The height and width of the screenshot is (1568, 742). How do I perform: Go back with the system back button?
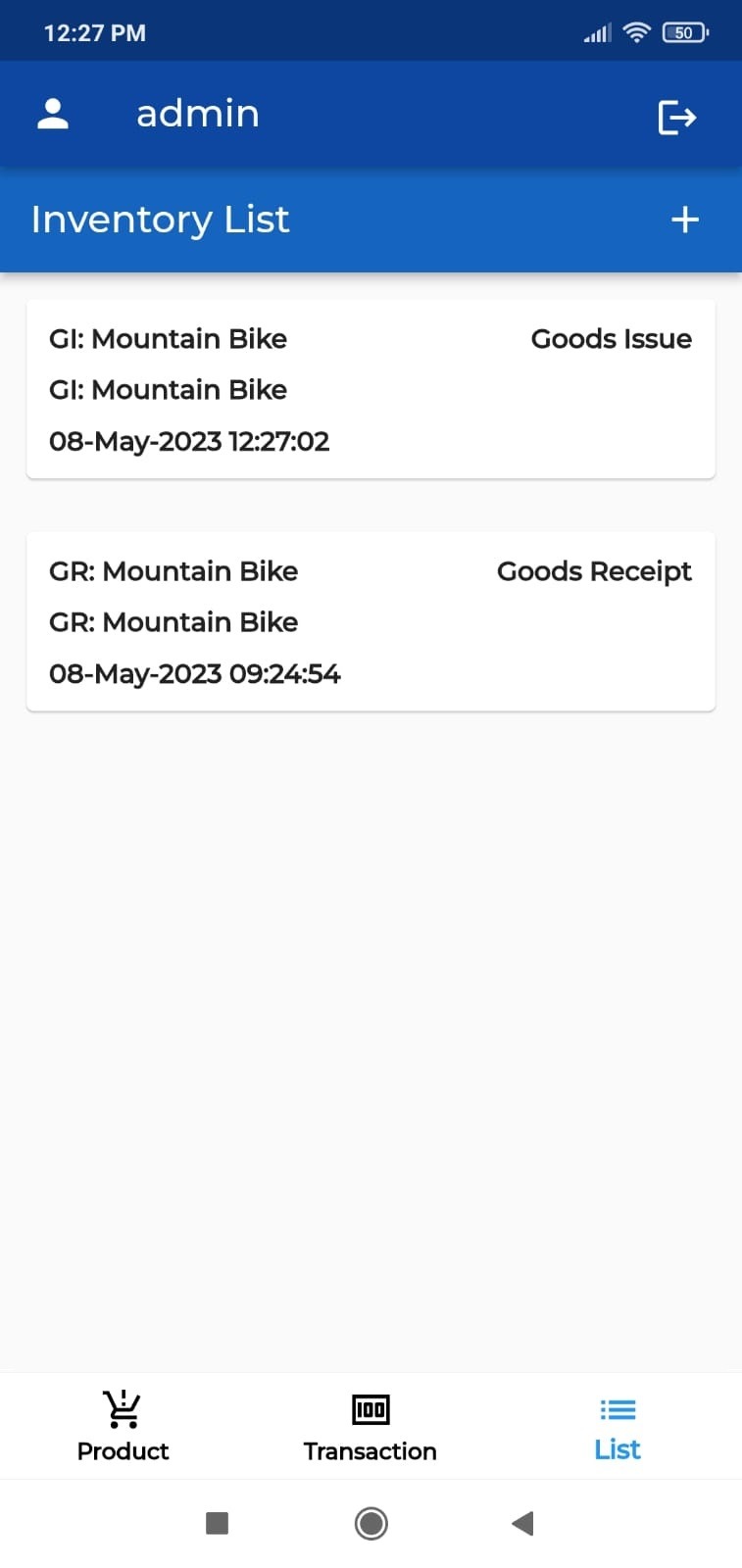click(523, 1523)
